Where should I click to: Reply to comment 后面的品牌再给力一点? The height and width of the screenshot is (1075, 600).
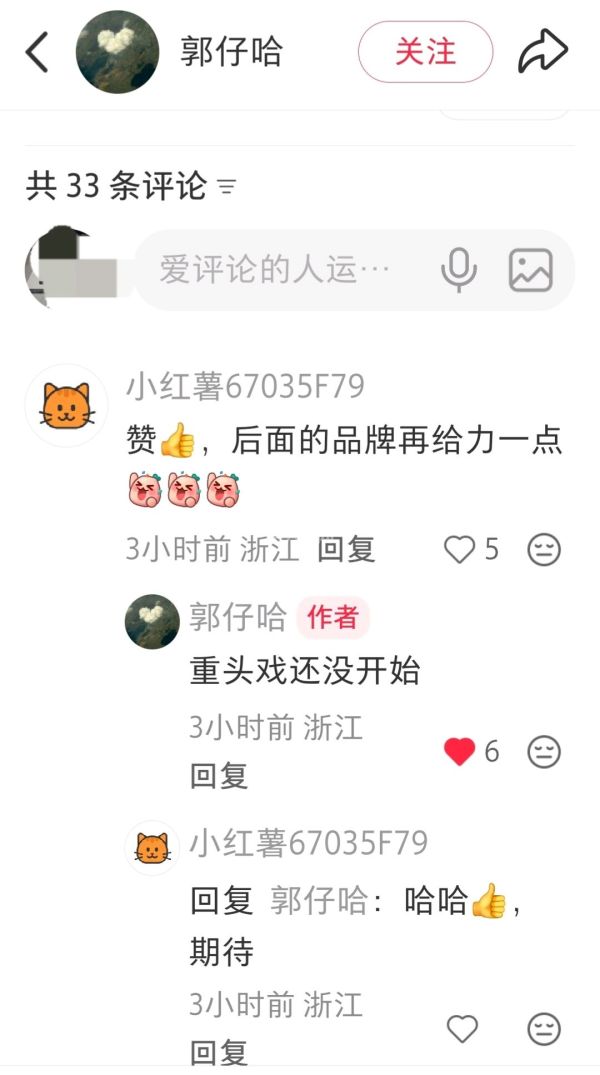pyautogui.click(x=345, y=549)
